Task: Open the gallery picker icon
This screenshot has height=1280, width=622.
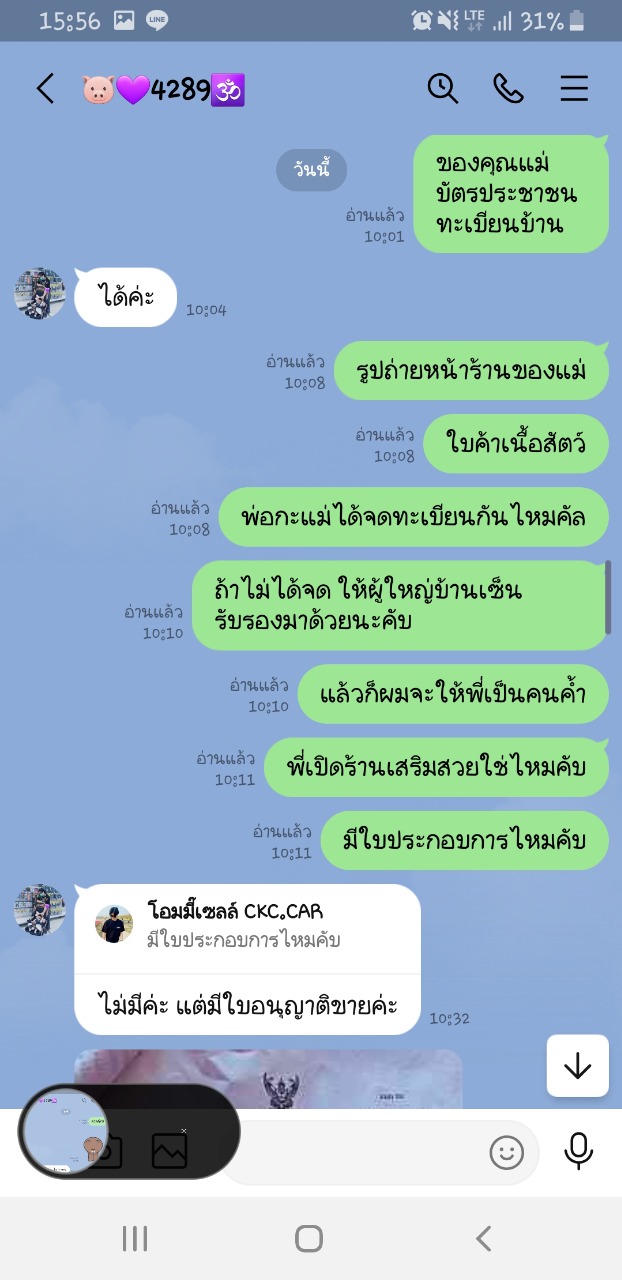Action: pos(169,1151)
